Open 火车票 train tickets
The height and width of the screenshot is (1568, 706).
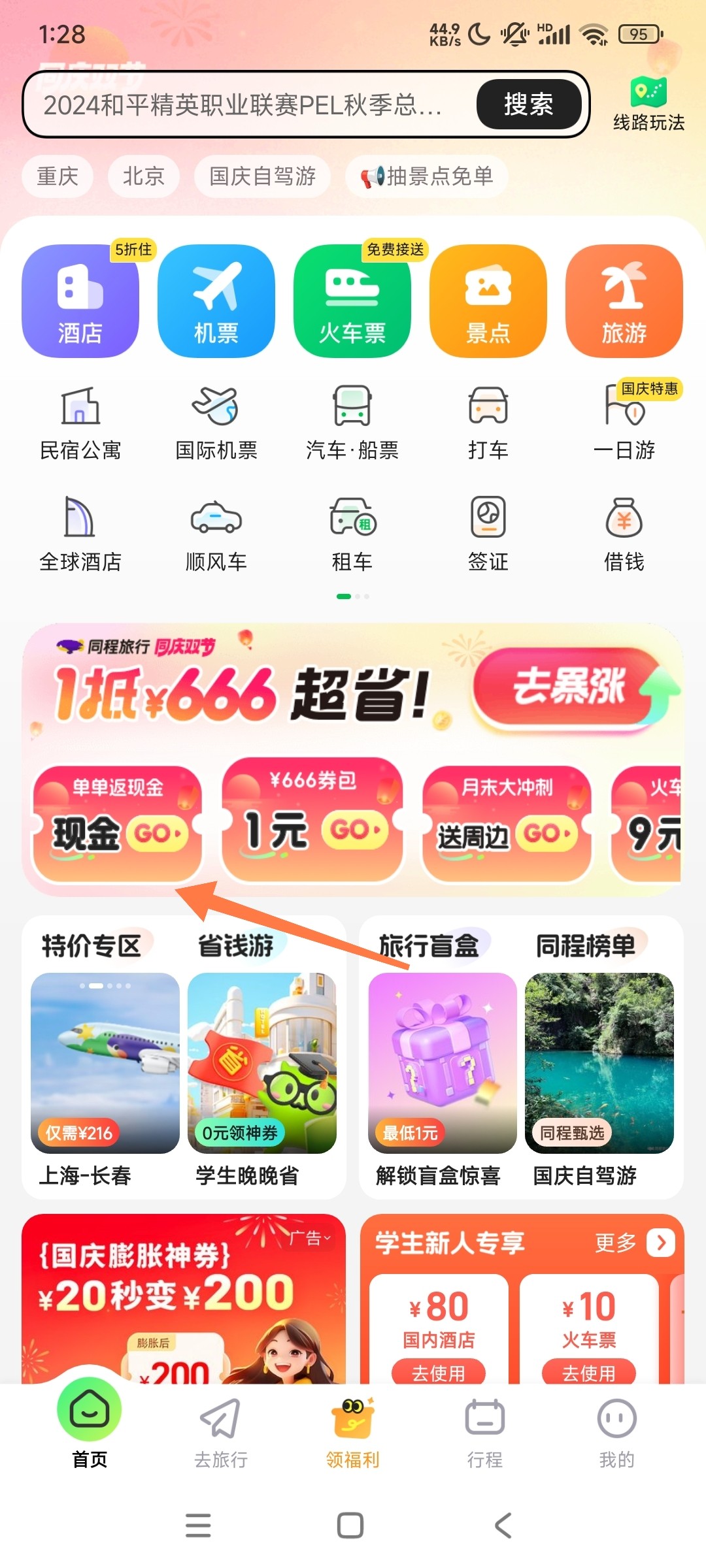click(x=352, y=301)
